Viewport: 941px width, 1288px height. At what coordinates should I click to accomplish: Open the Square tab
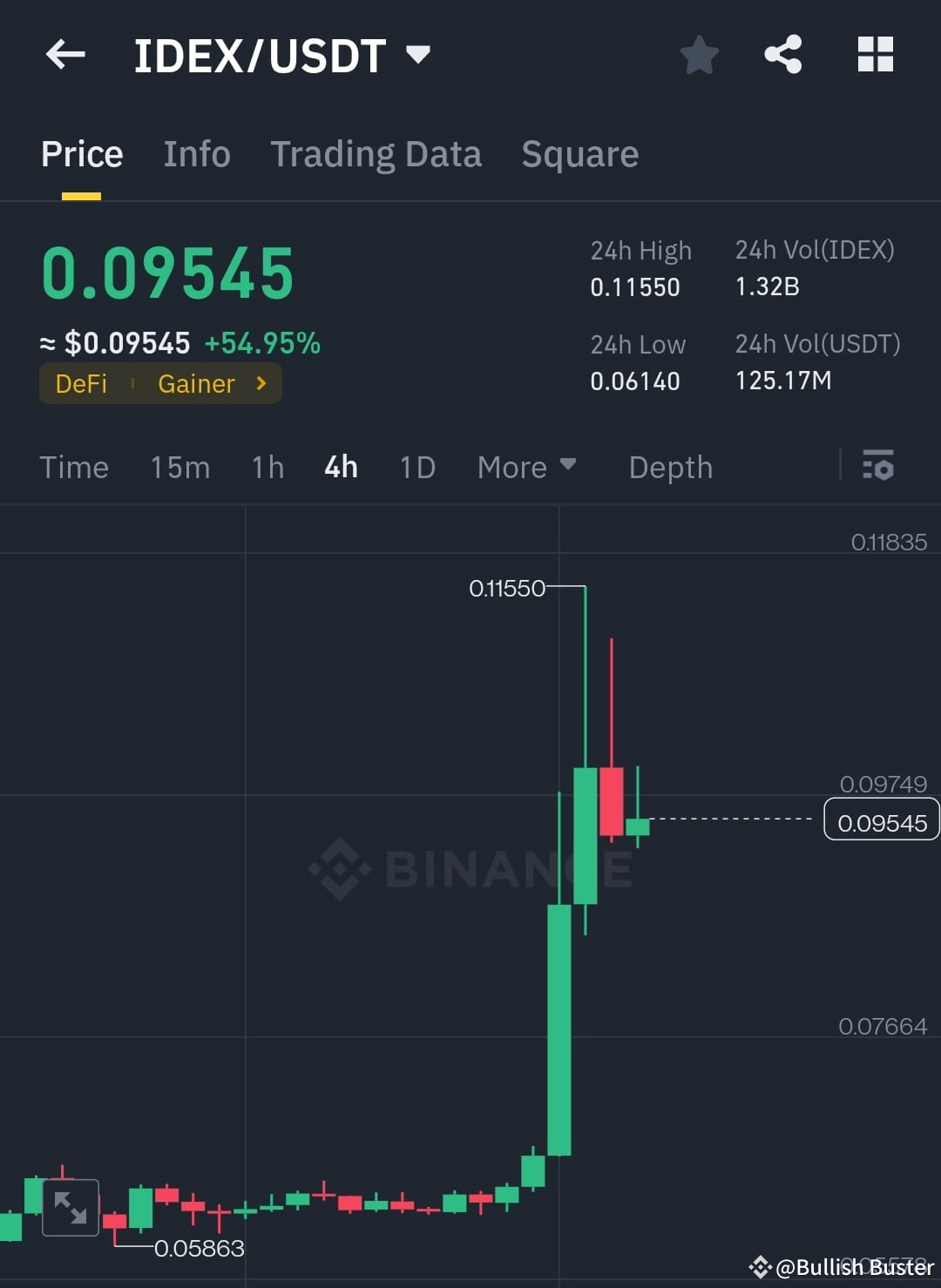click(x=579, y=153)
